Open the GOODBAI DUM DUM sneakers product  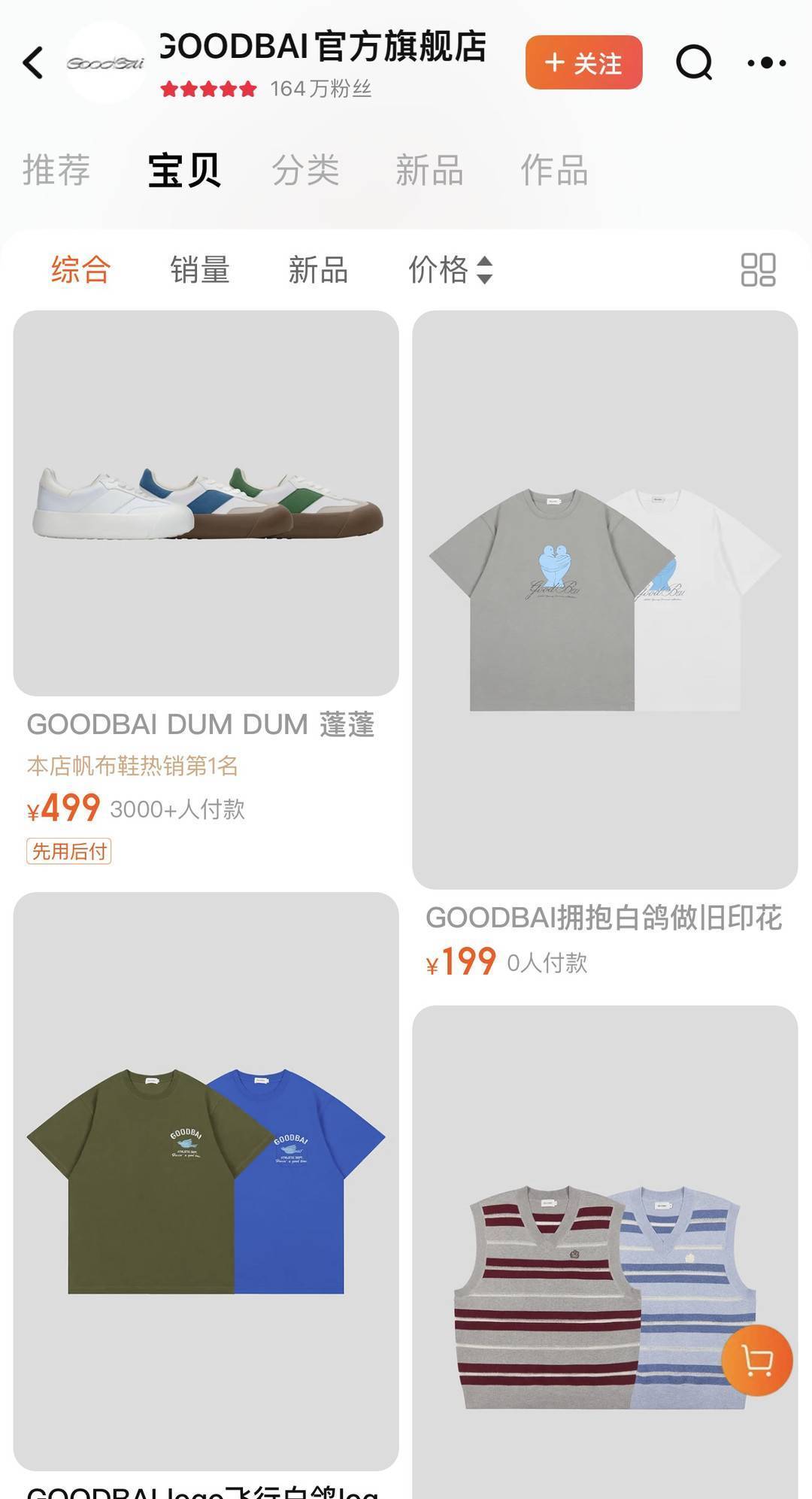(206, 504)
